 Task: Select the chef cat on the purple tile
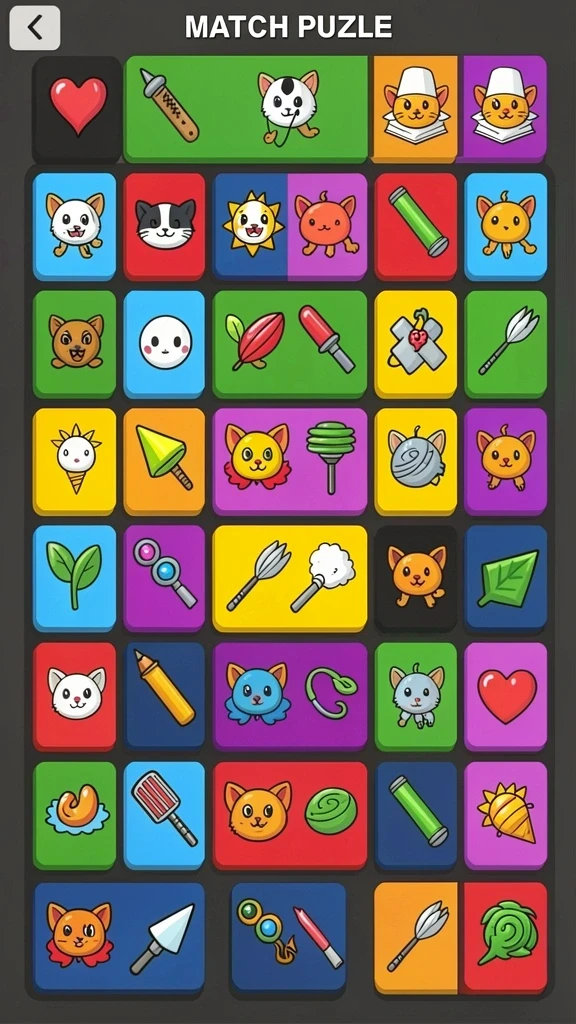(505, 108)
